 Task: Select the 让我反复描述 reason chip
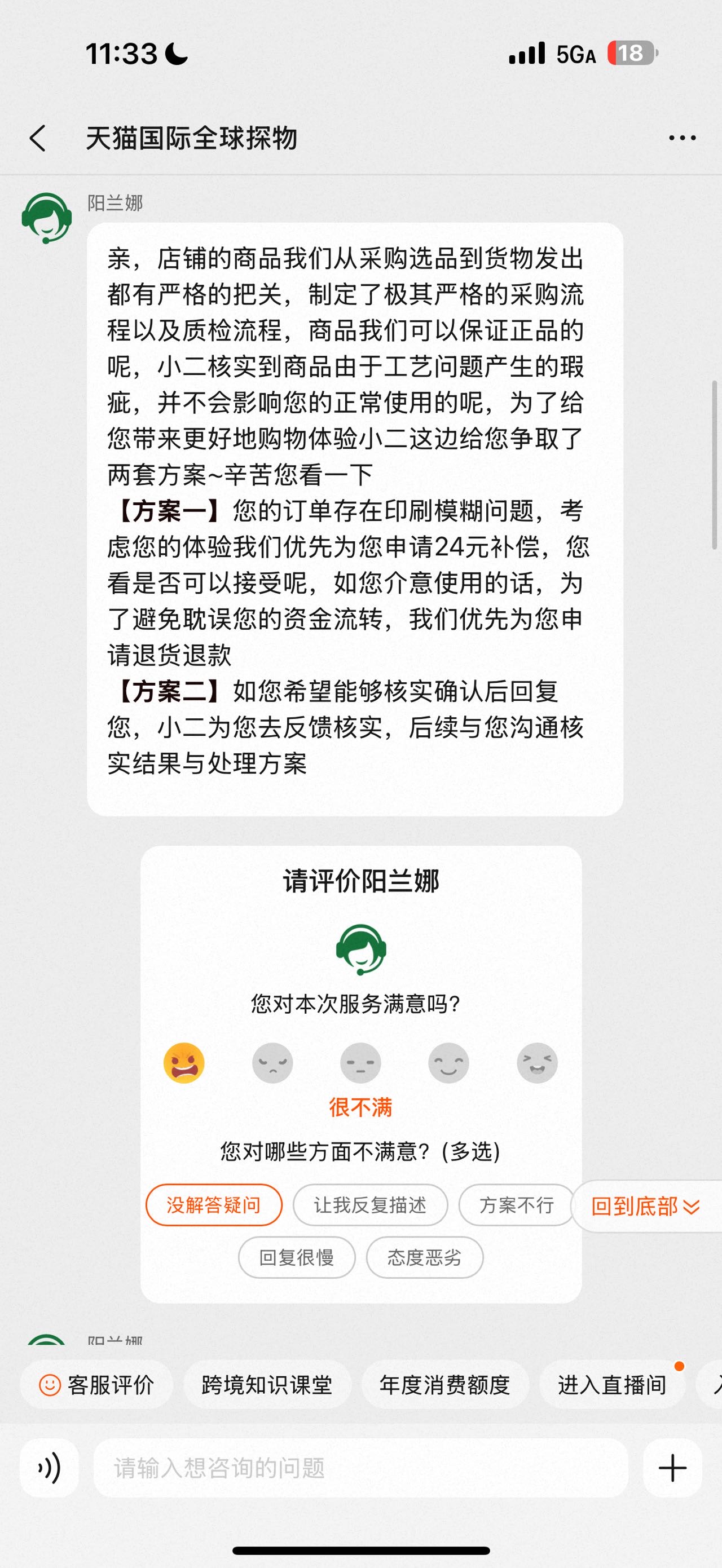[x=370, y=1204]
